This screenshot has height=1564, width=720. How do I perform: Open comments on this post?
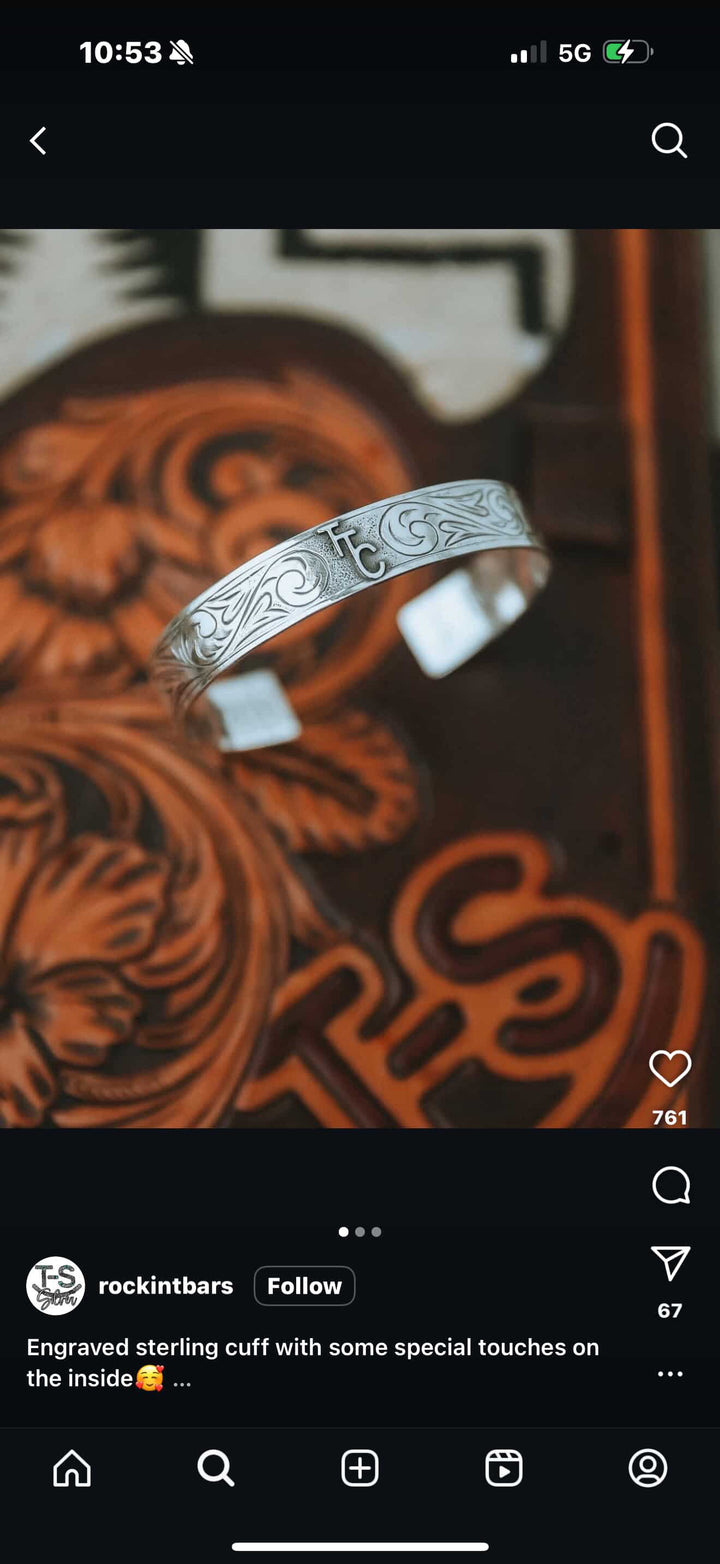click(x=670, y=1185)
